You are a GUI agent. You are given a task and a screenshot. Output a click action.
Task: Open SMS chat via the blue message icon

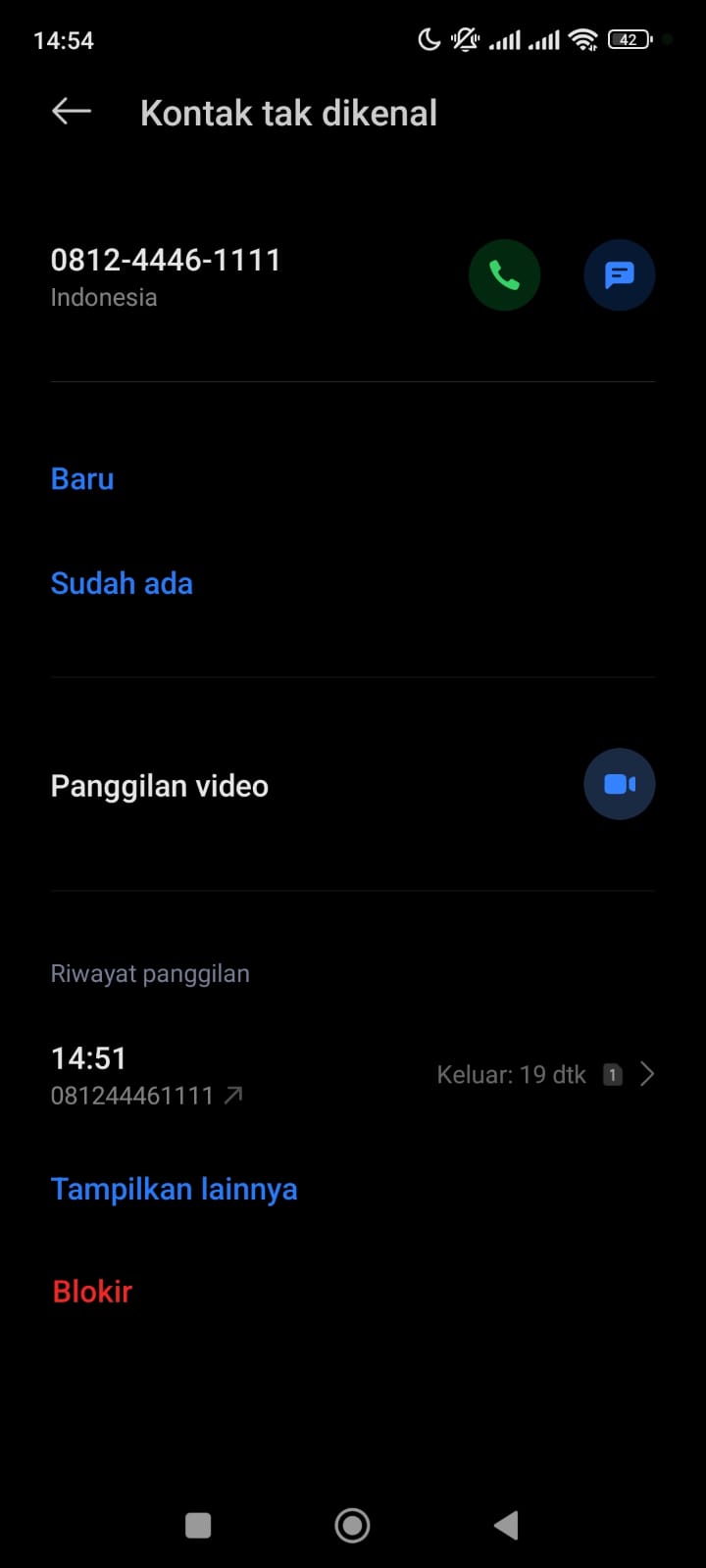619,274
